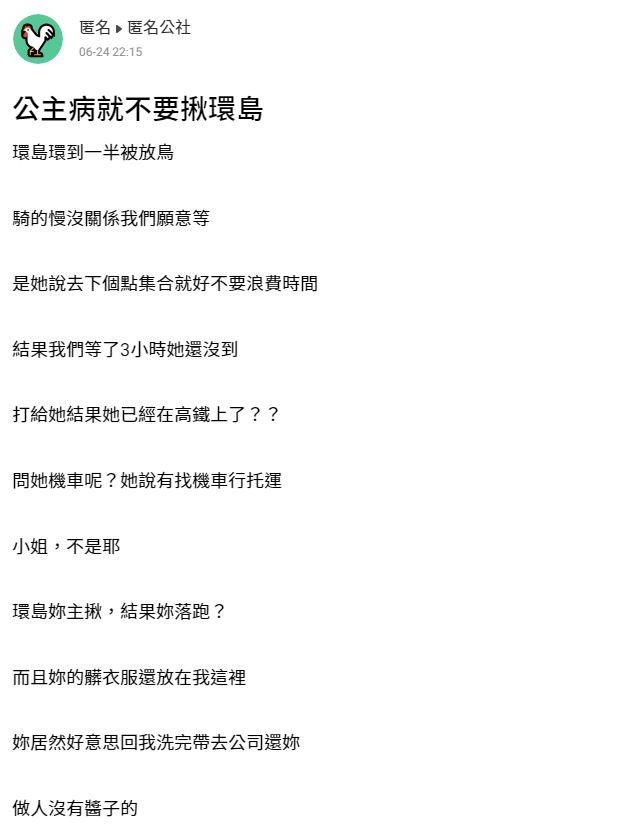Tap the anonymous poster's chicken avatar

point(38,39)
